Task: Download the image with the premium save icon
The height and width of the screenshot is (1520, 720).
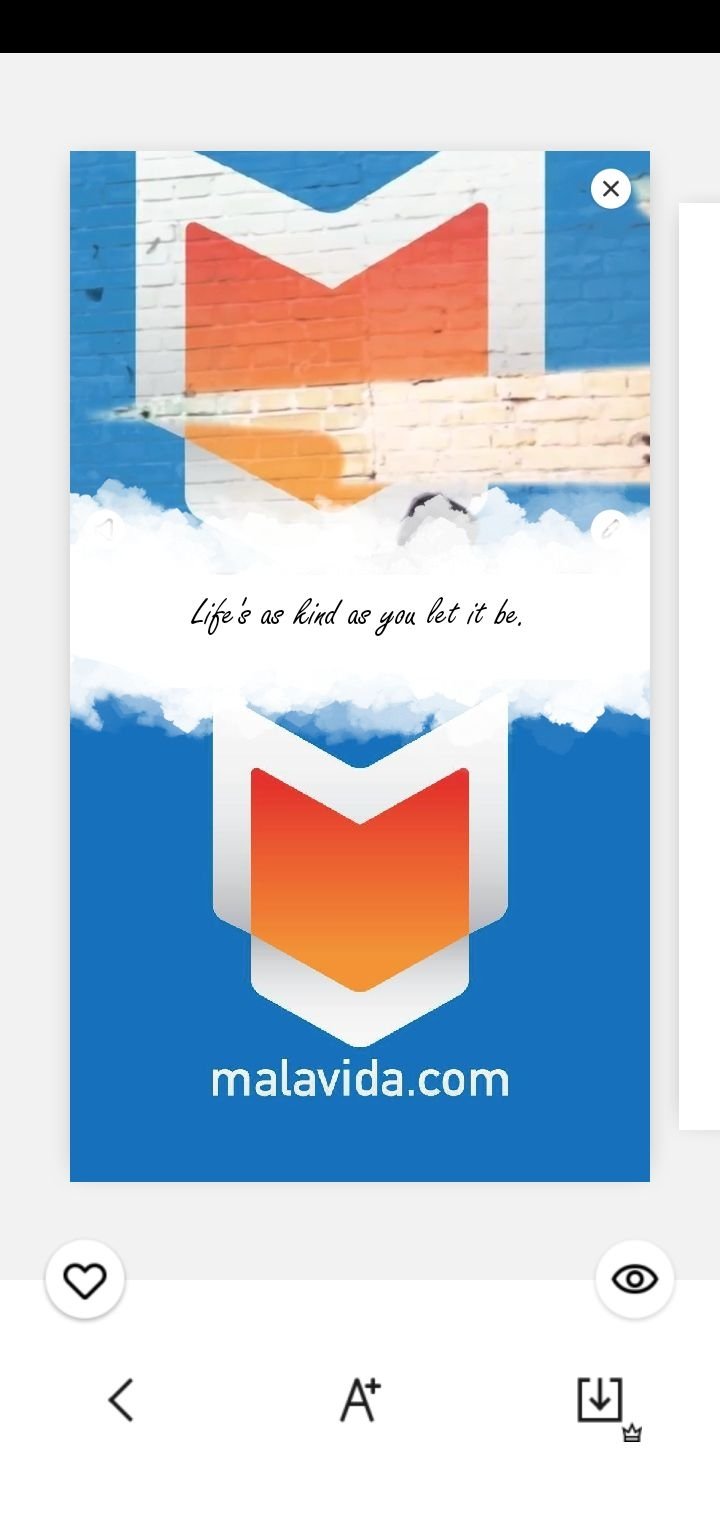Action: point(604,1405)
